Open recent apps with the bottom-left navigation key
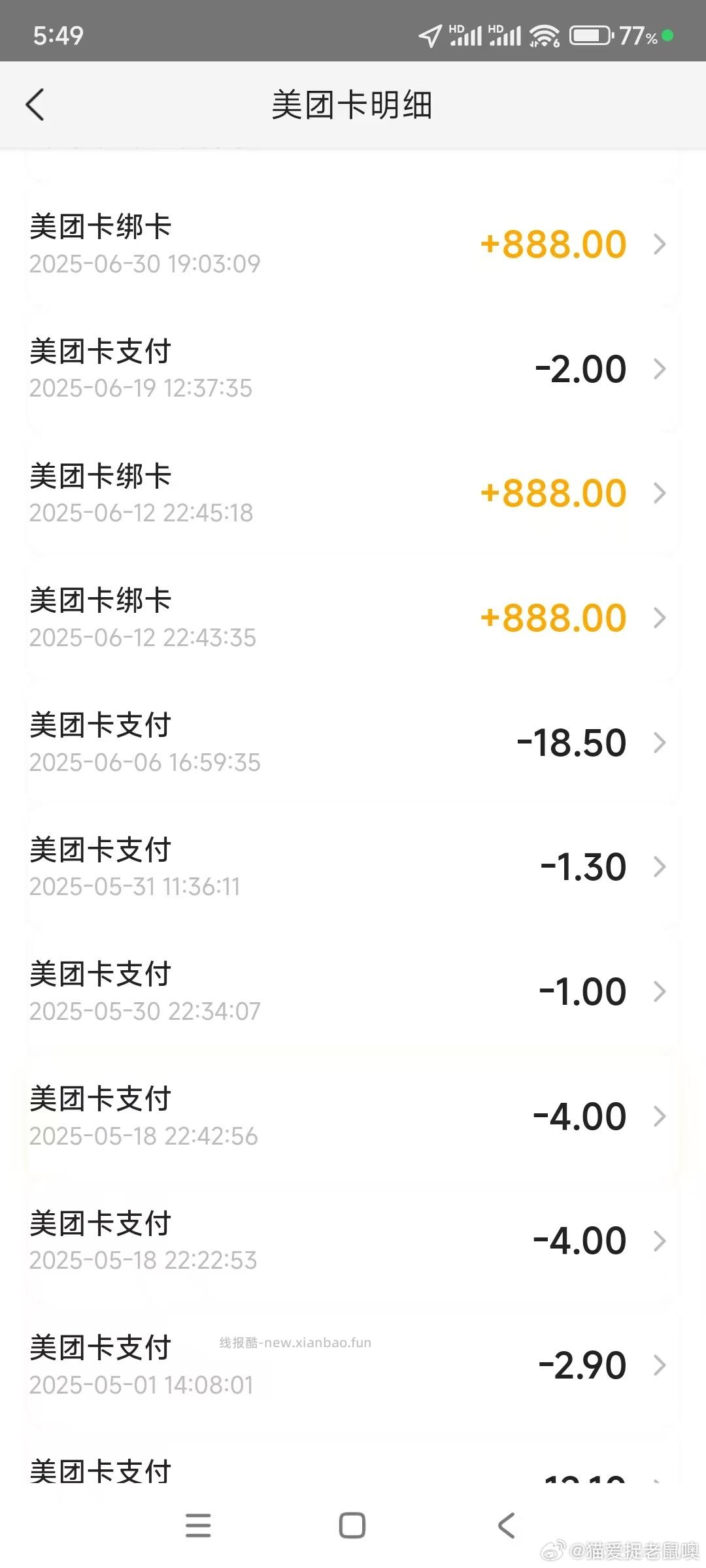This screenshot has width=706, height=1568. (x=199, y=1526)
